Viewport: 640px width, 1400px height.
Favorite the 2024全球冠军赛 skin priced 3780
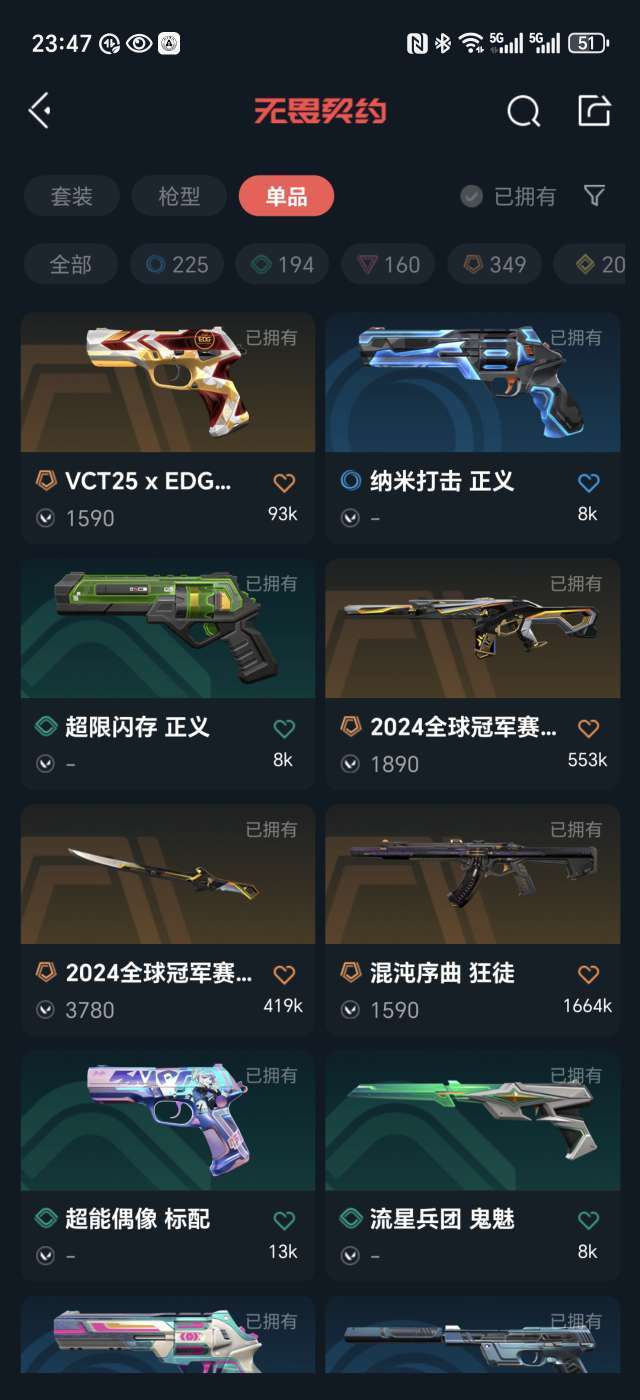tap(285, 974)
